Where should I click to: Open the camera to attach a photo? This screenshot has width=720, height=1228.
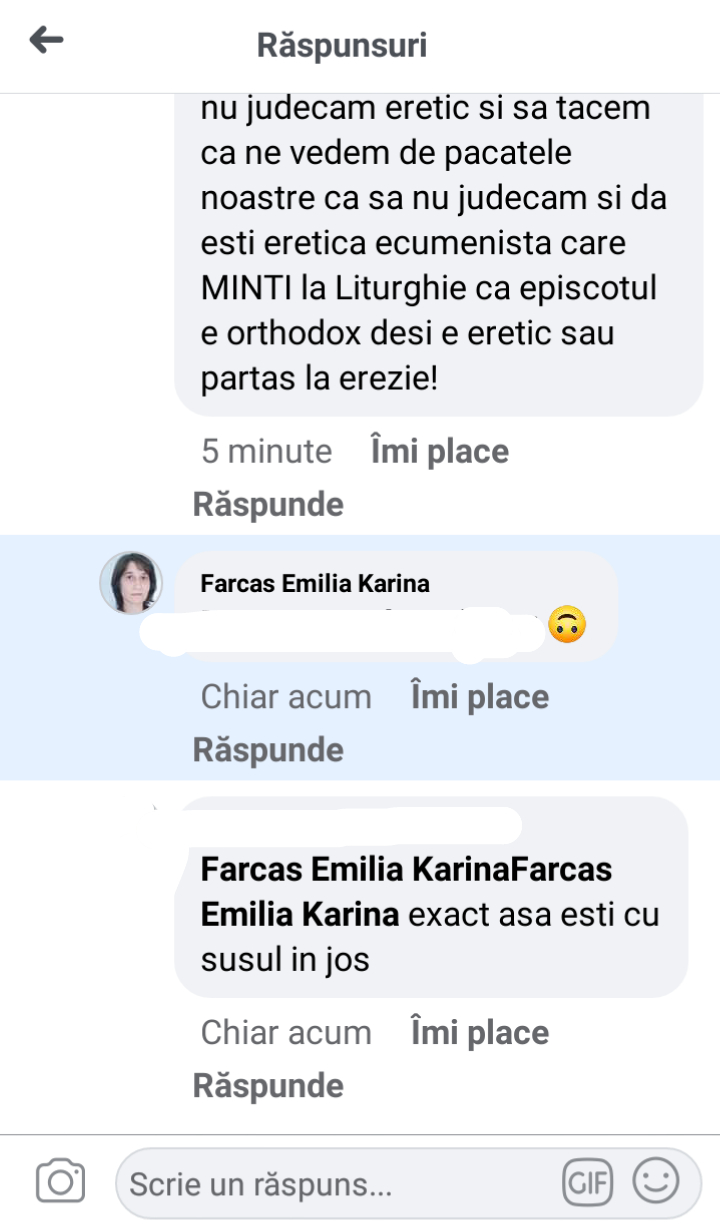[60, 1182]
